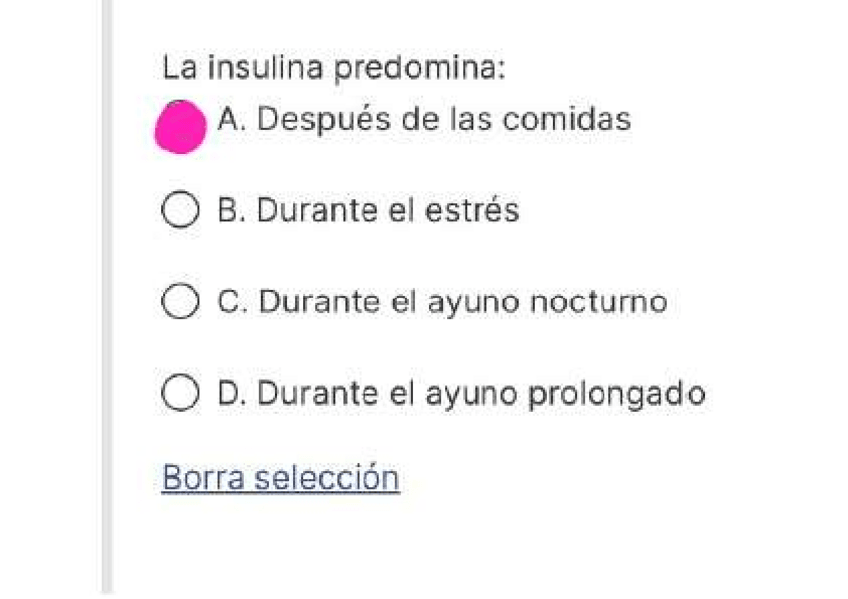Tap the Borra selección link
Screen dimensions: 848x599
(281, 478)
